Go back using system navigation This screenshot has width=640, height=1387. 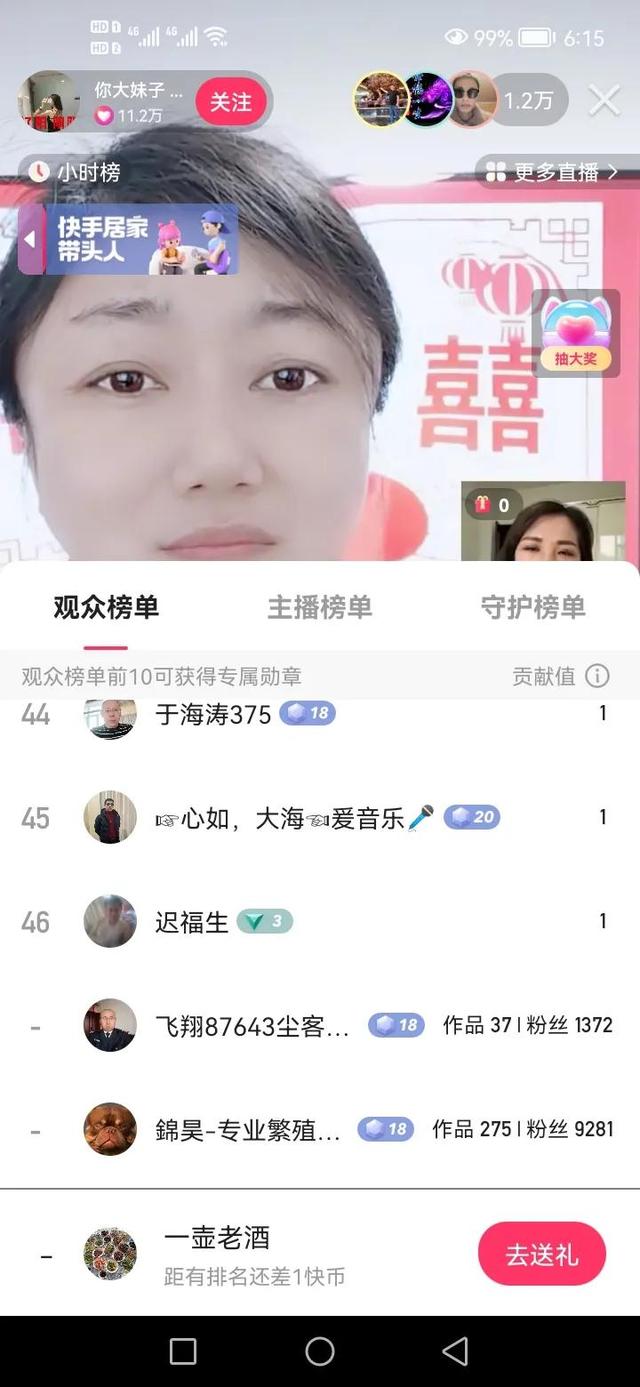(455, 1352)
